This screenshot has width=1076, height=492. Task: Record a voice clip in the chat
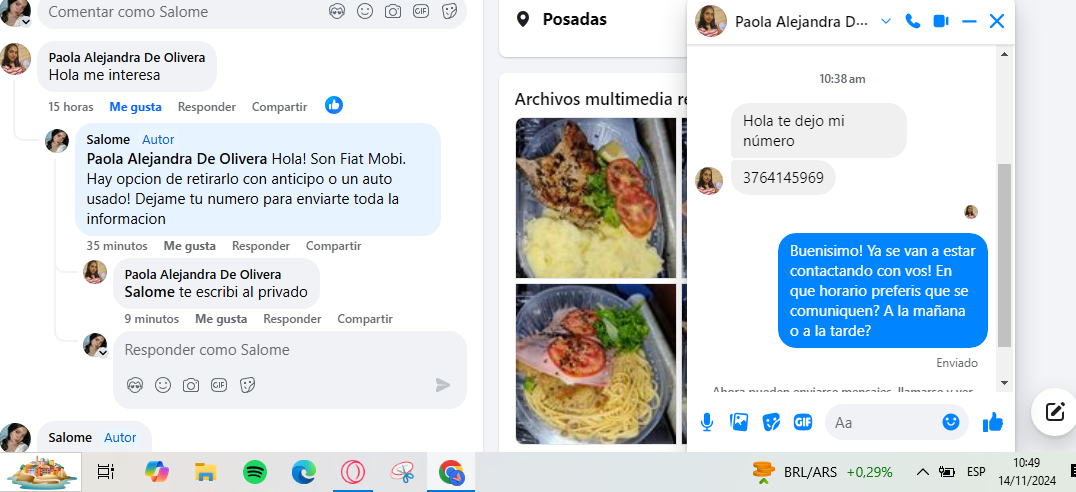(x=707, y=422)
